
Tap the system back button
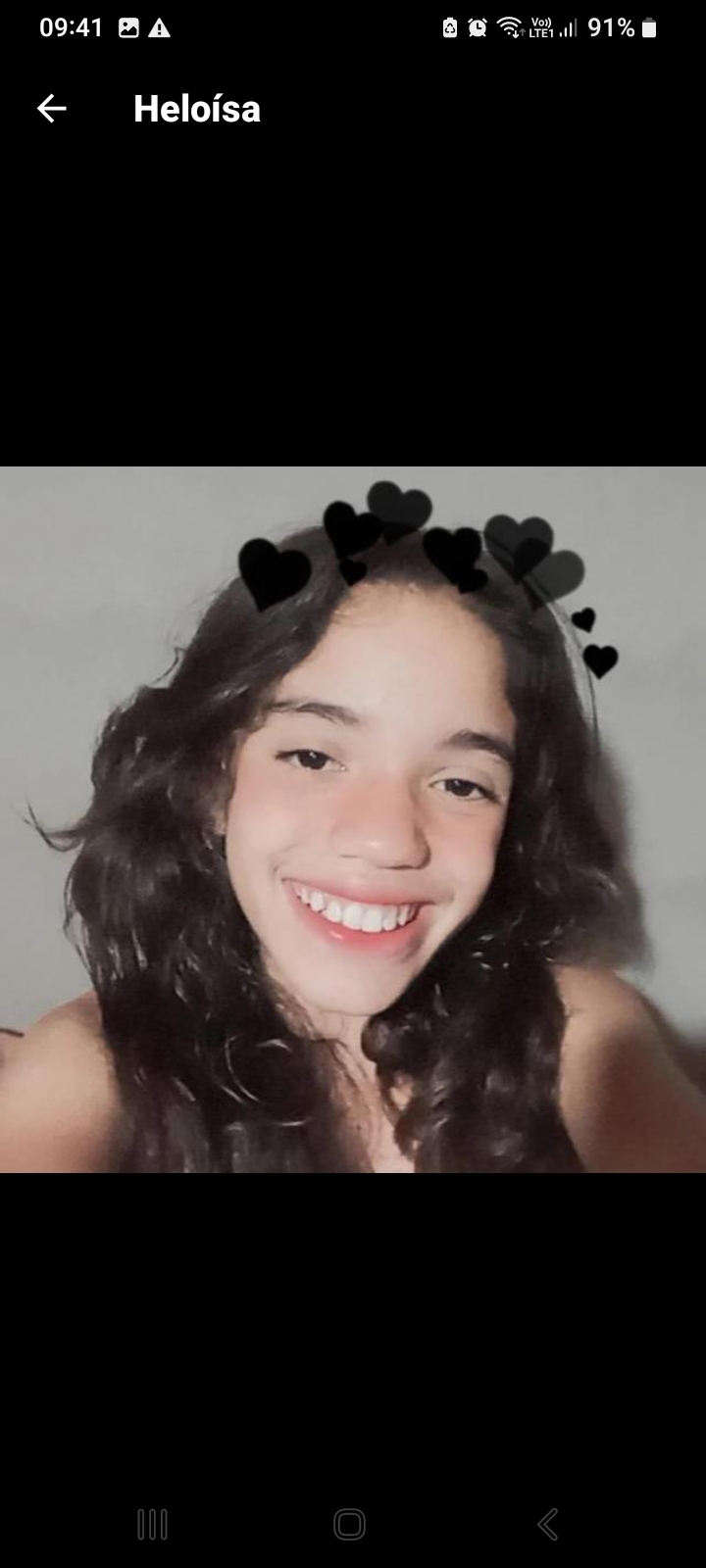coord(548,1524)
